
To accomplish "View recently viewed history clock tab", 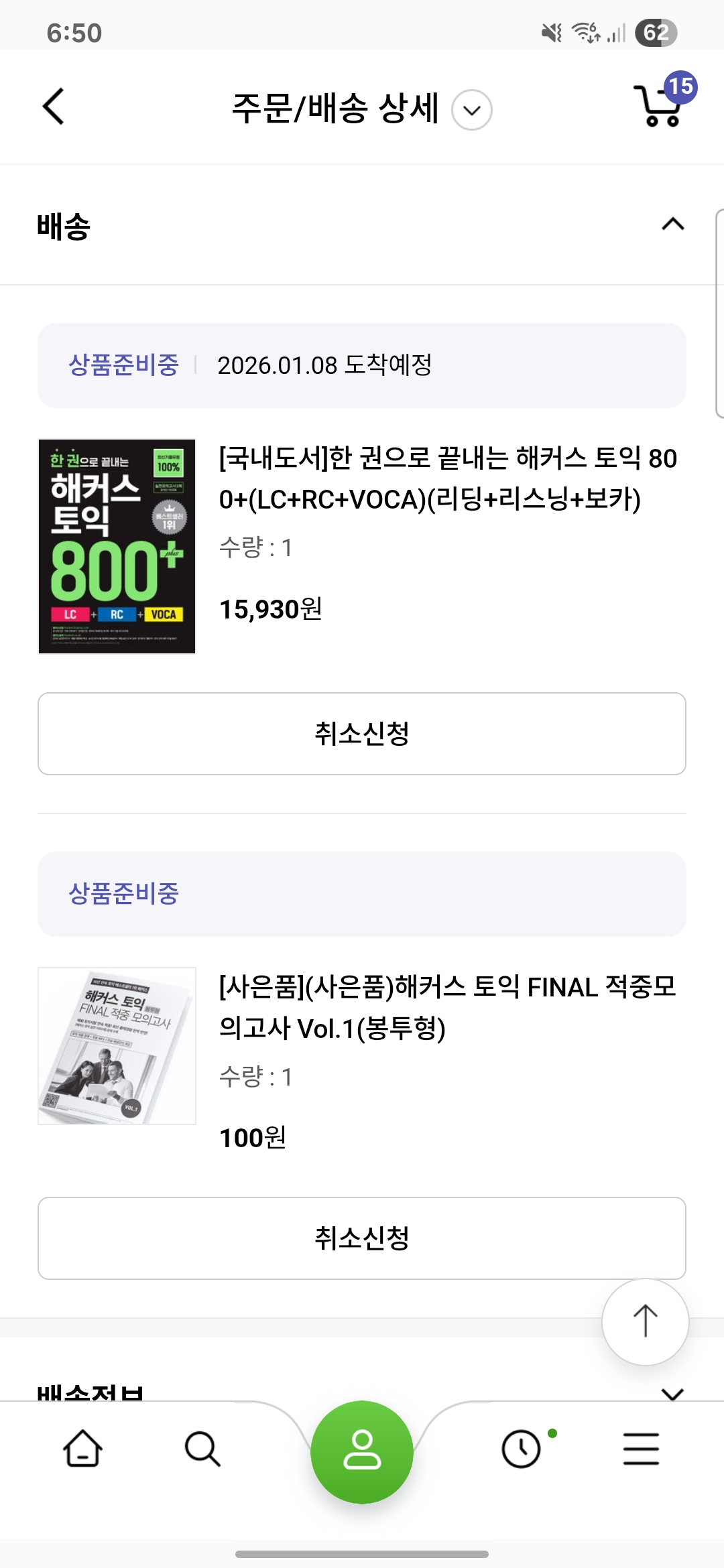I will tap(522, 1449).
